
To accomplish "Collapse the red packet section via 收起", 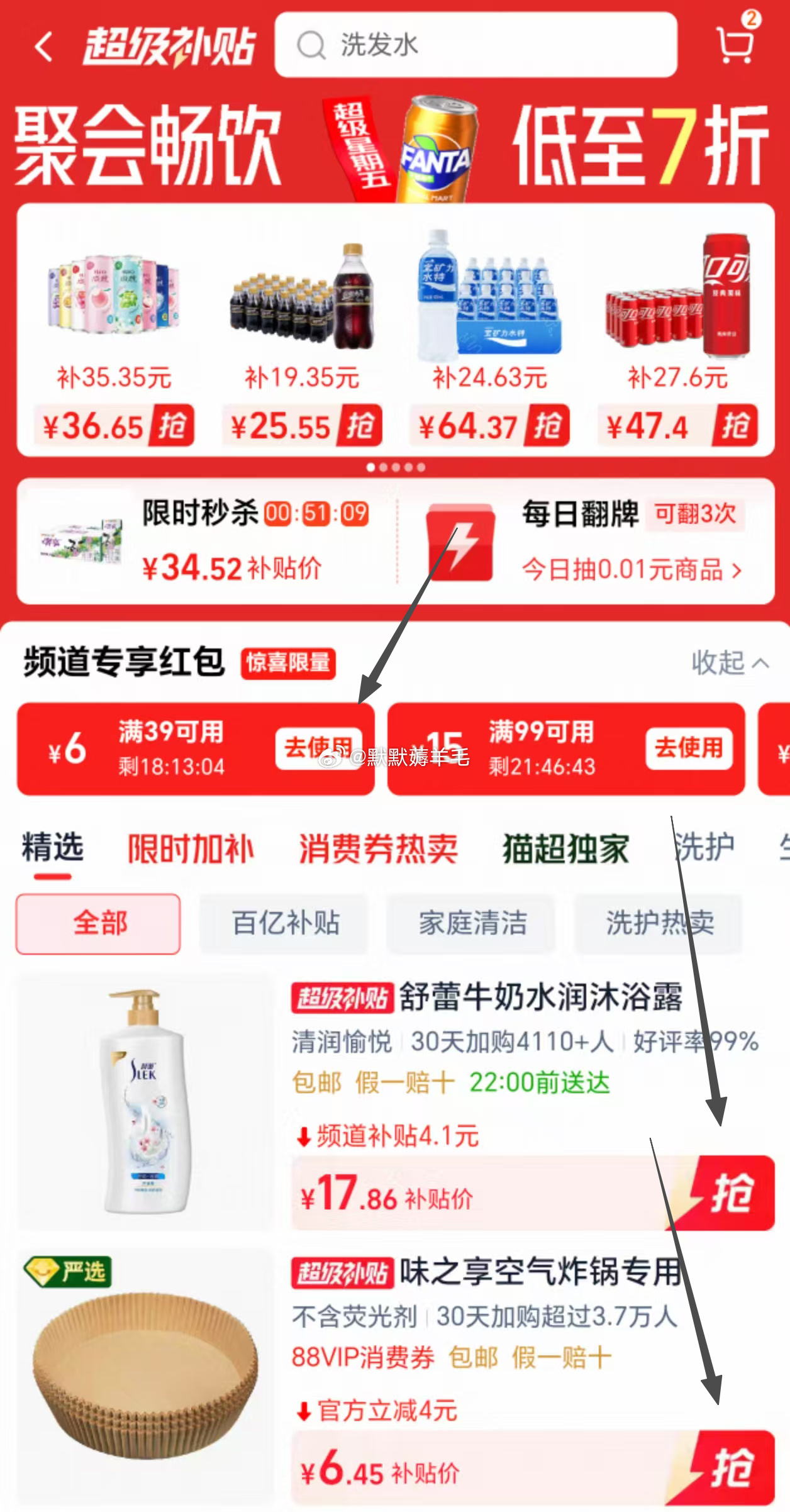I will pyautogui.click(x=730, y=663).
